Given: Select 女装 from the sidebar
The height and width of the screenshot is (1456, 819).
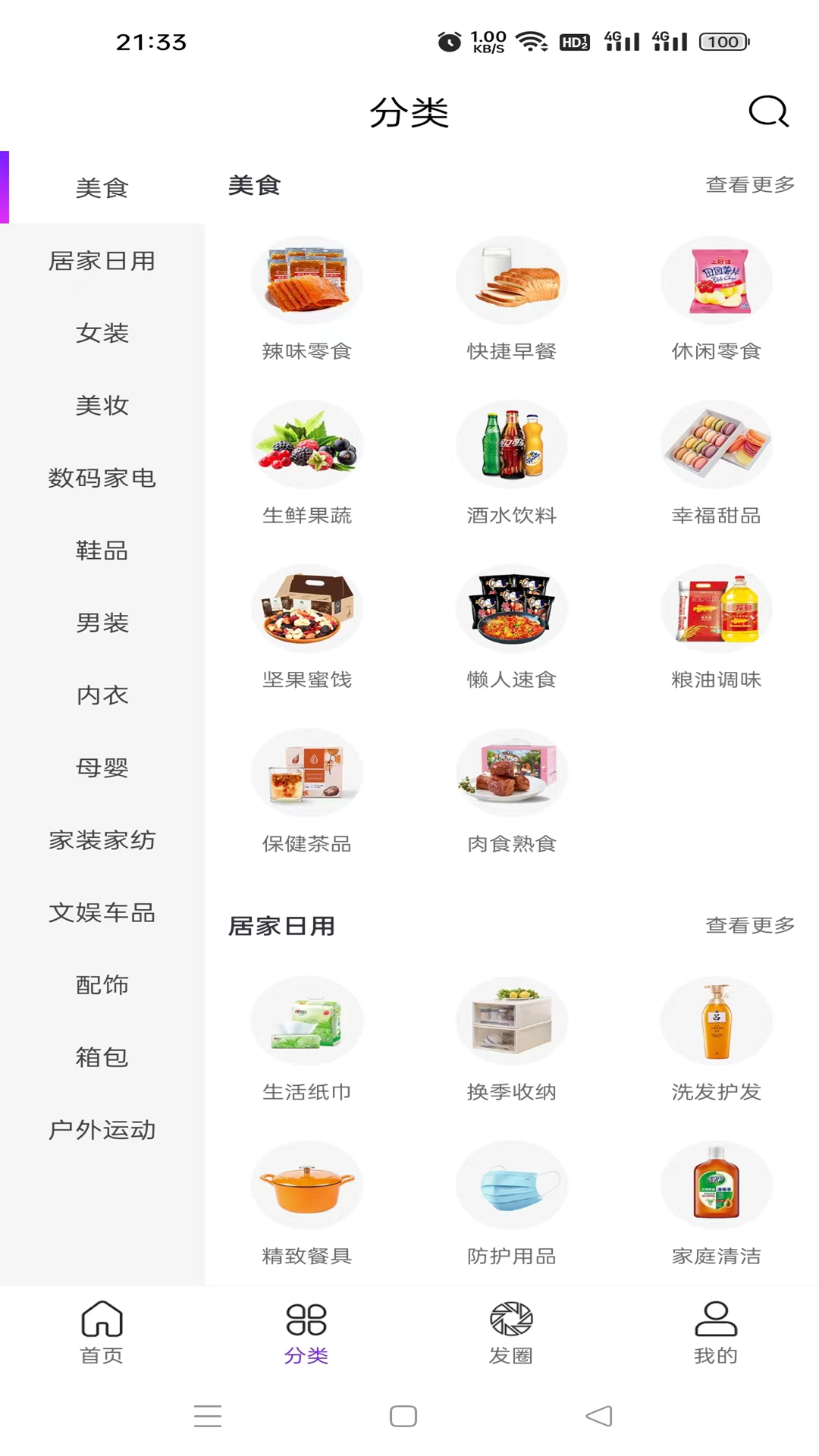Looking at the screenshot, I should point(102,332).
